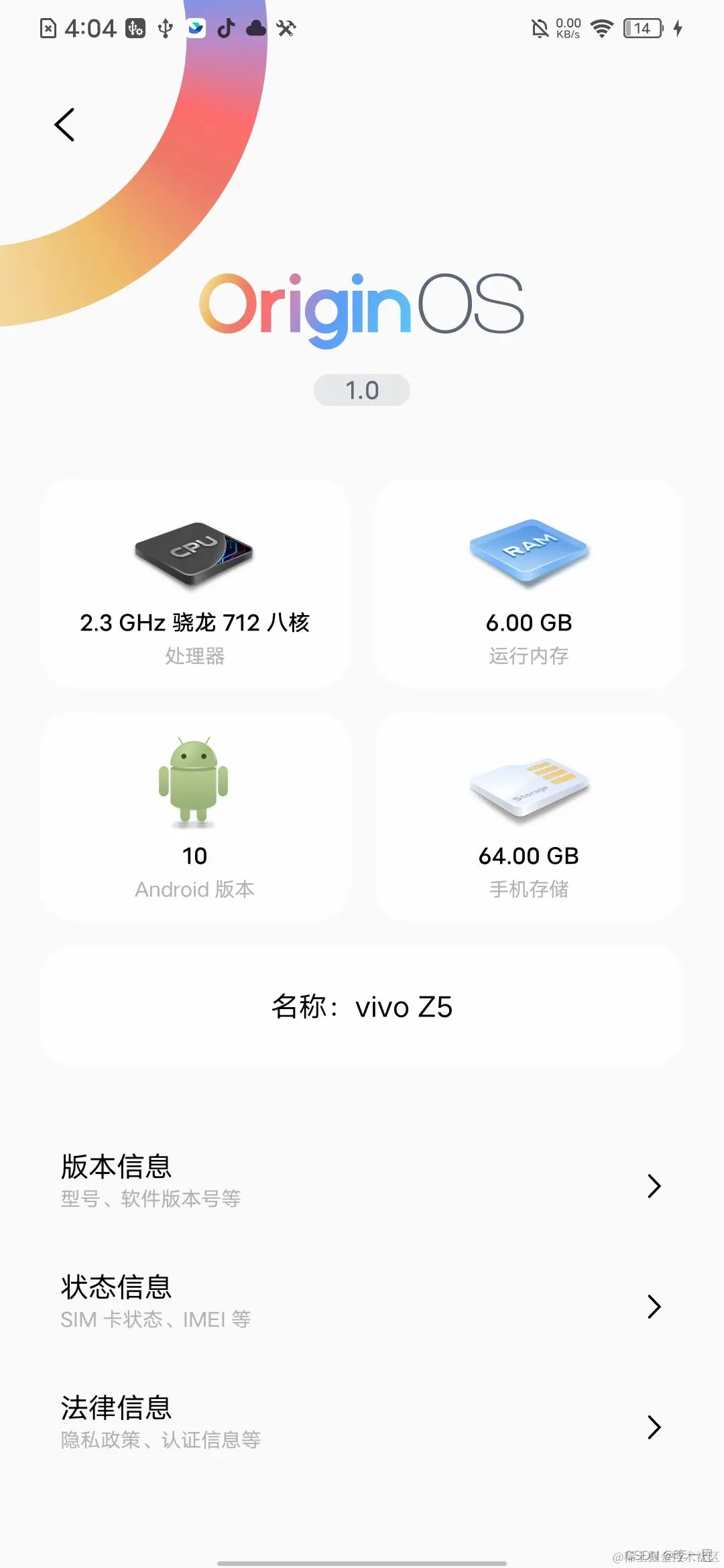Tap the back arrow at top left
The height and width of the screenshot is (1568, 724).
pos(64,125)
